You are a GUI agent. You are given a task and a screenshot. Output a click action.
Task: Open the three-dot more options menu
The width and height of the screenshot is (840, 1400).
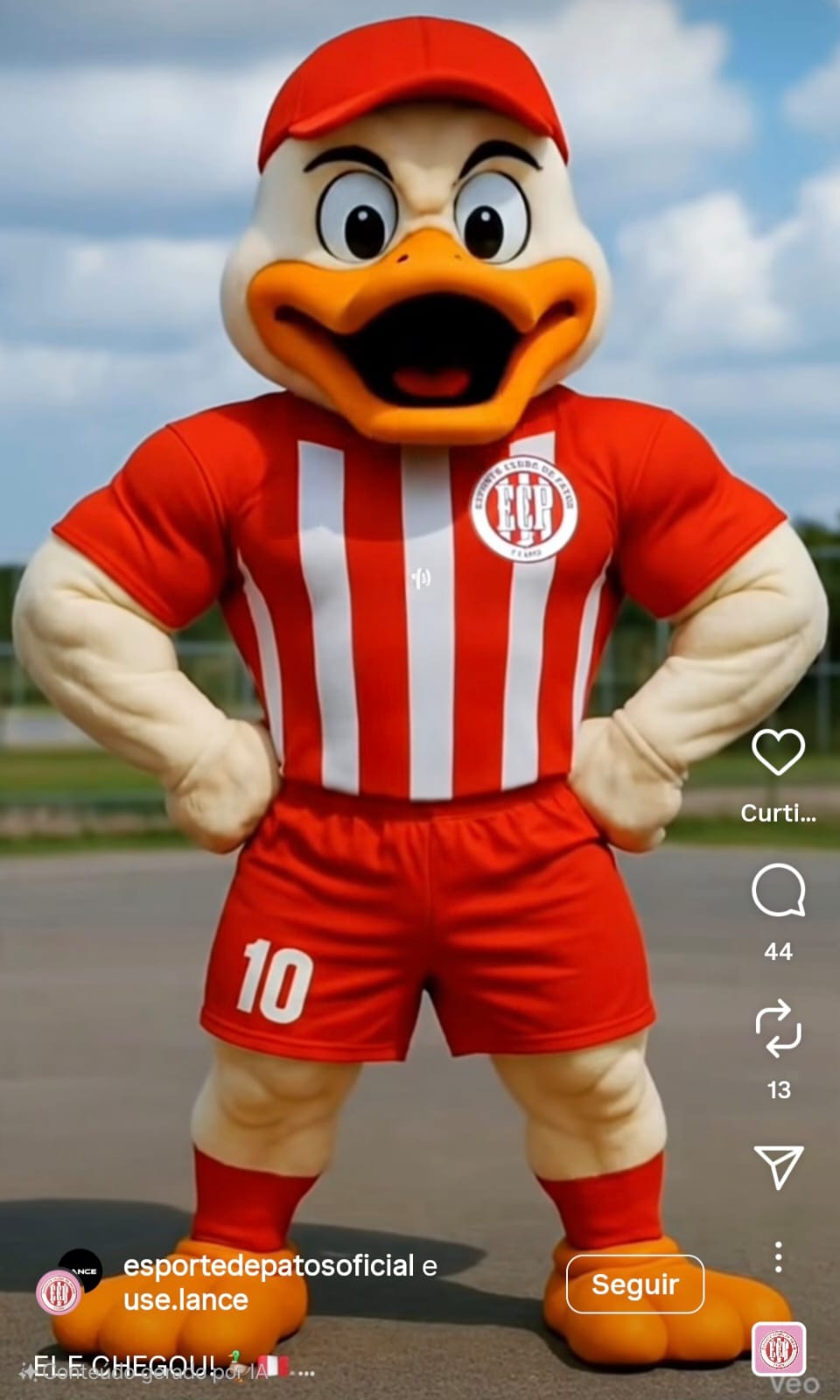click(x=778, y=1257)
